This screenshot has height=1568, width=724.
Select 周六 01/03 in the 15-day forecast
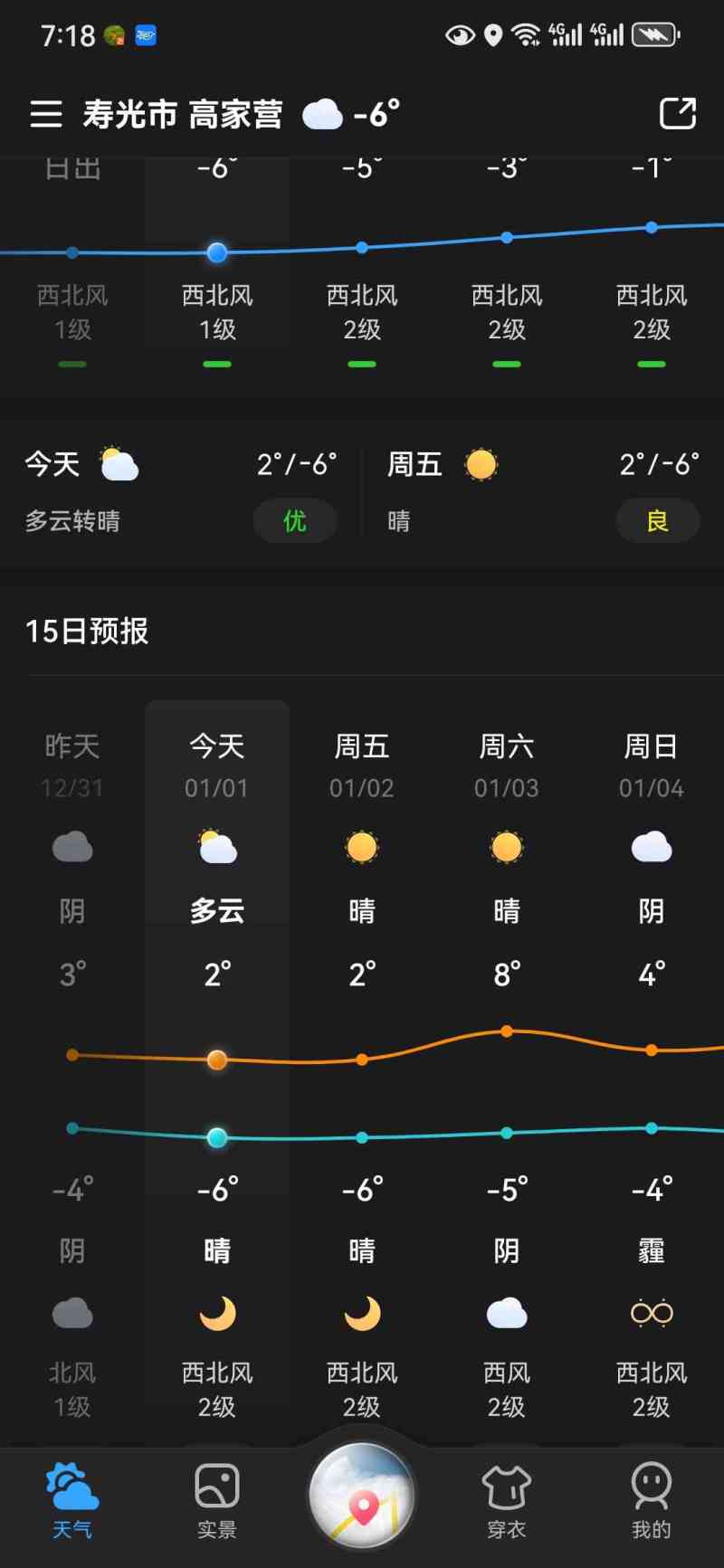pos(507,765)
